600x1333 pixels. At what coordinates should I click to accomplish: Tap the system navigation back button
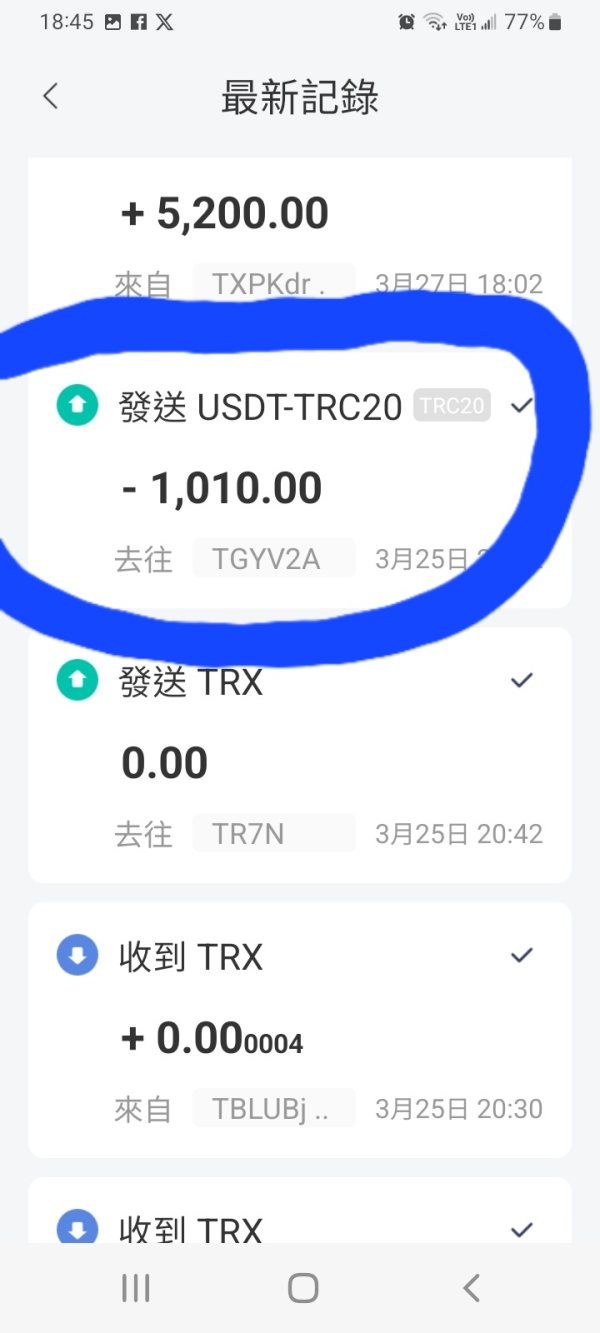click(x=471, y=1288)
